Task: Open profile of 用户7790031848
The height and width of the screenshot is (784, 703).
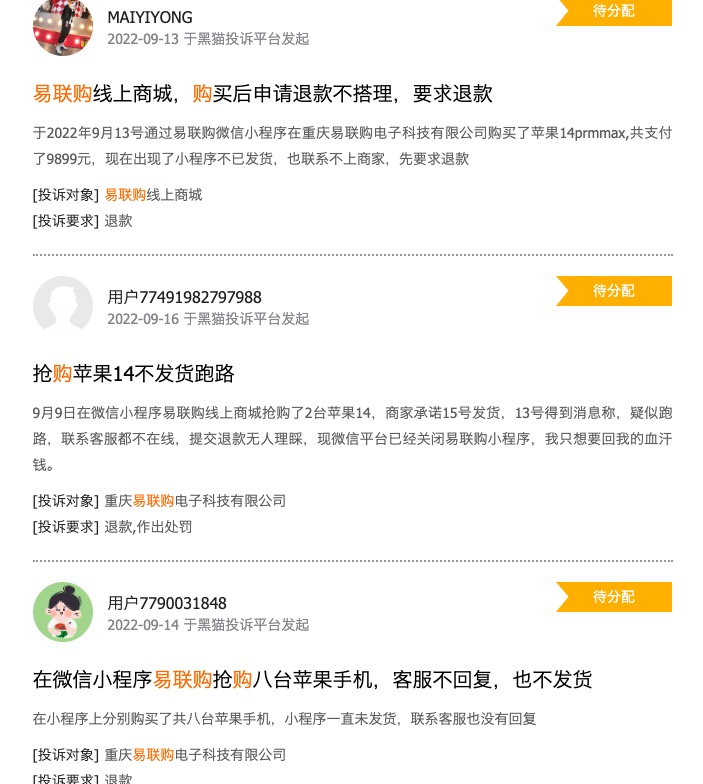Action: click(167, 603)
